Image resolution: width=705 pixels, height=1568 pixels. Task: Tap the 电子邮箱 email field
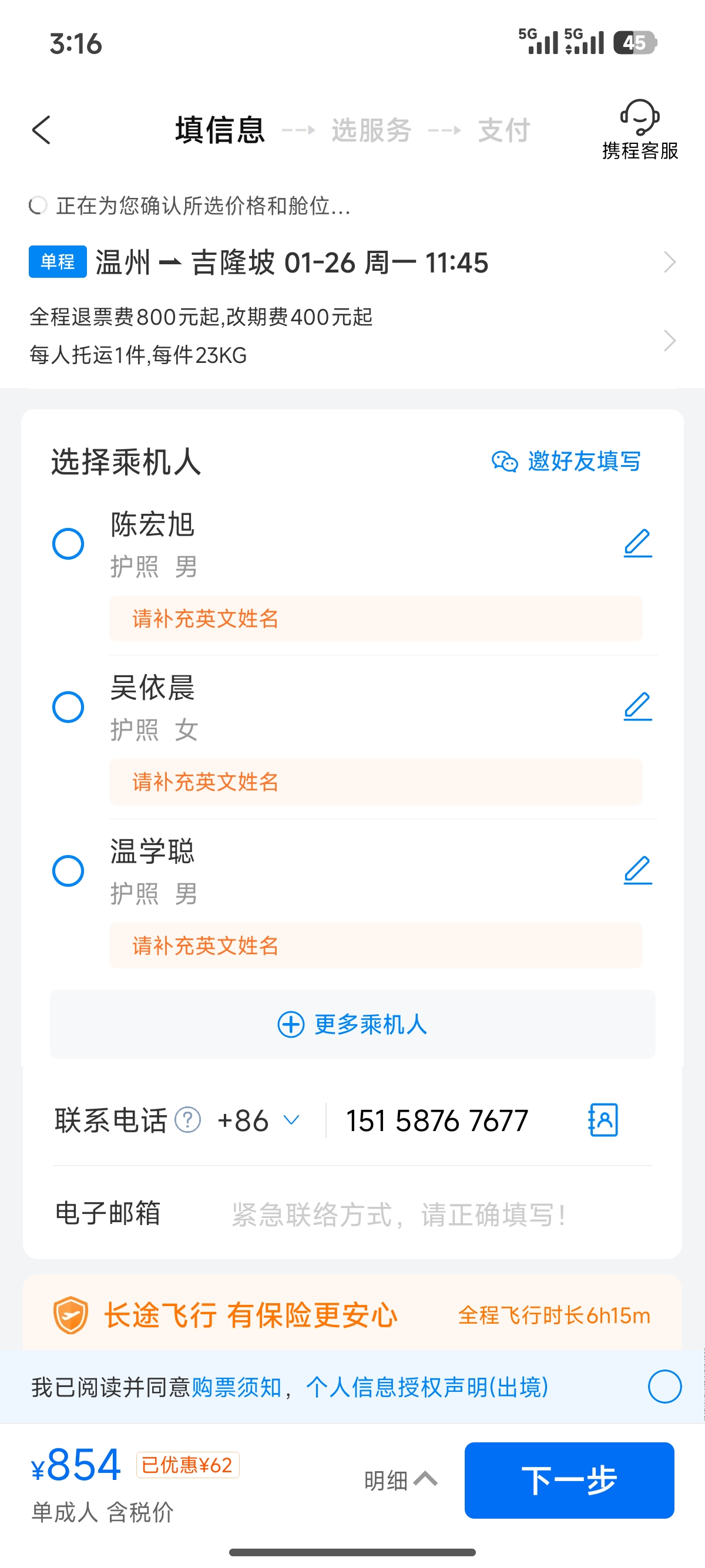(352, 1214)
